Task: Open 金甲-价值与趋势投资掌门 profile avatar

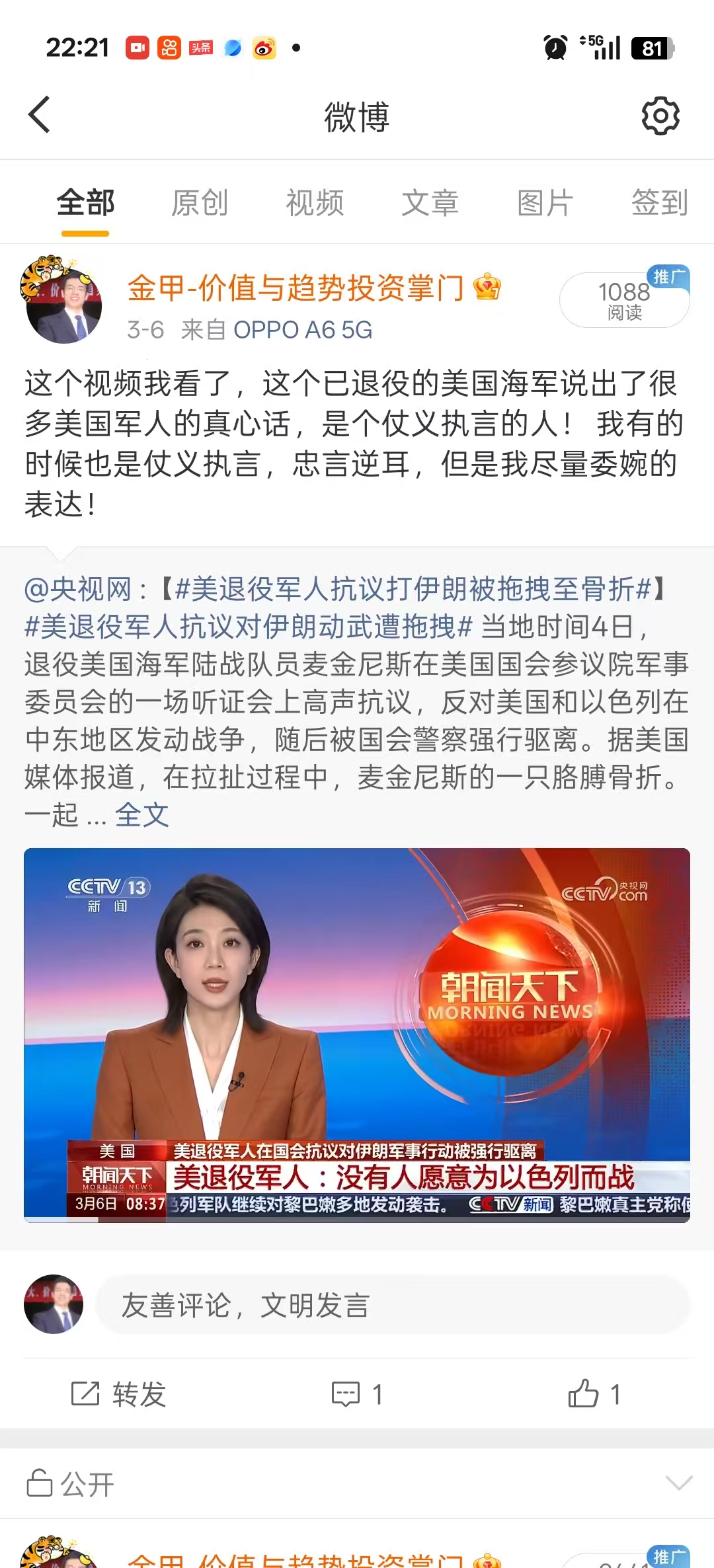Action: [63, 300]
